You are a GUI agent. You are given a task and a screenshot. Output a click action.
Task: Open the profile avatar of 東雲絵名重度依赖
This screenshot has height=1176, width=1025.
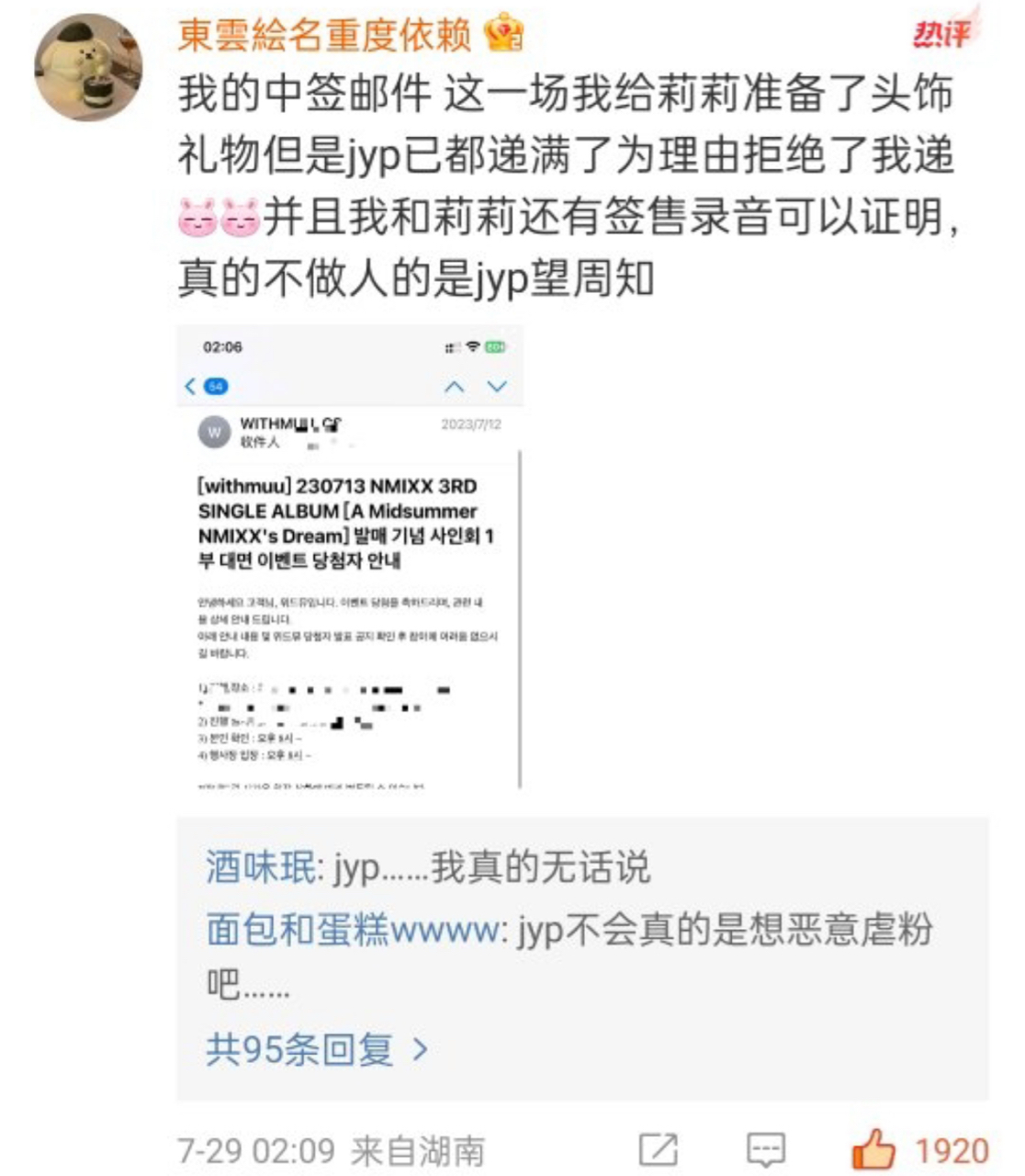(x=88, y=67)
